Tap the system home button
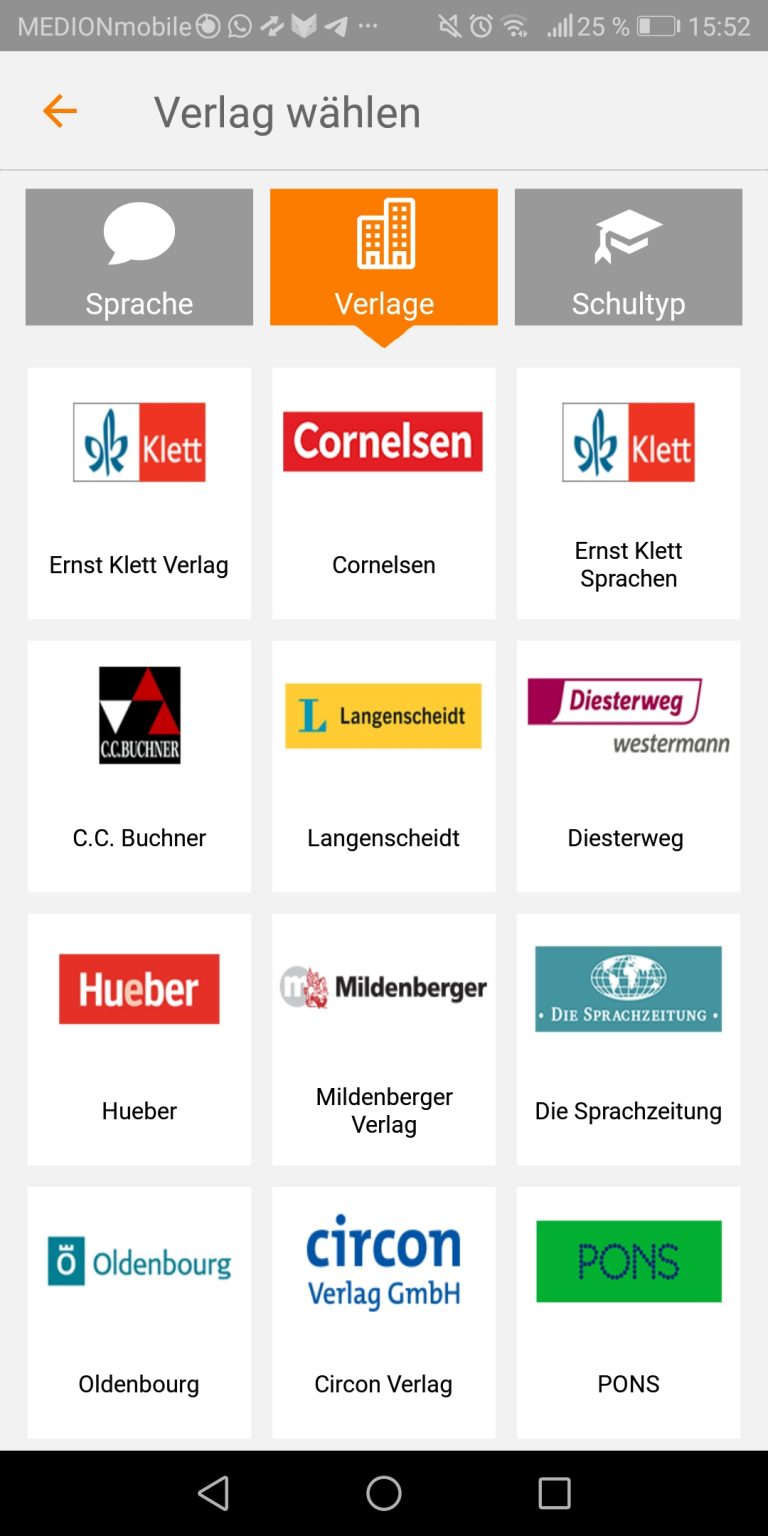 pos(384,1493)
